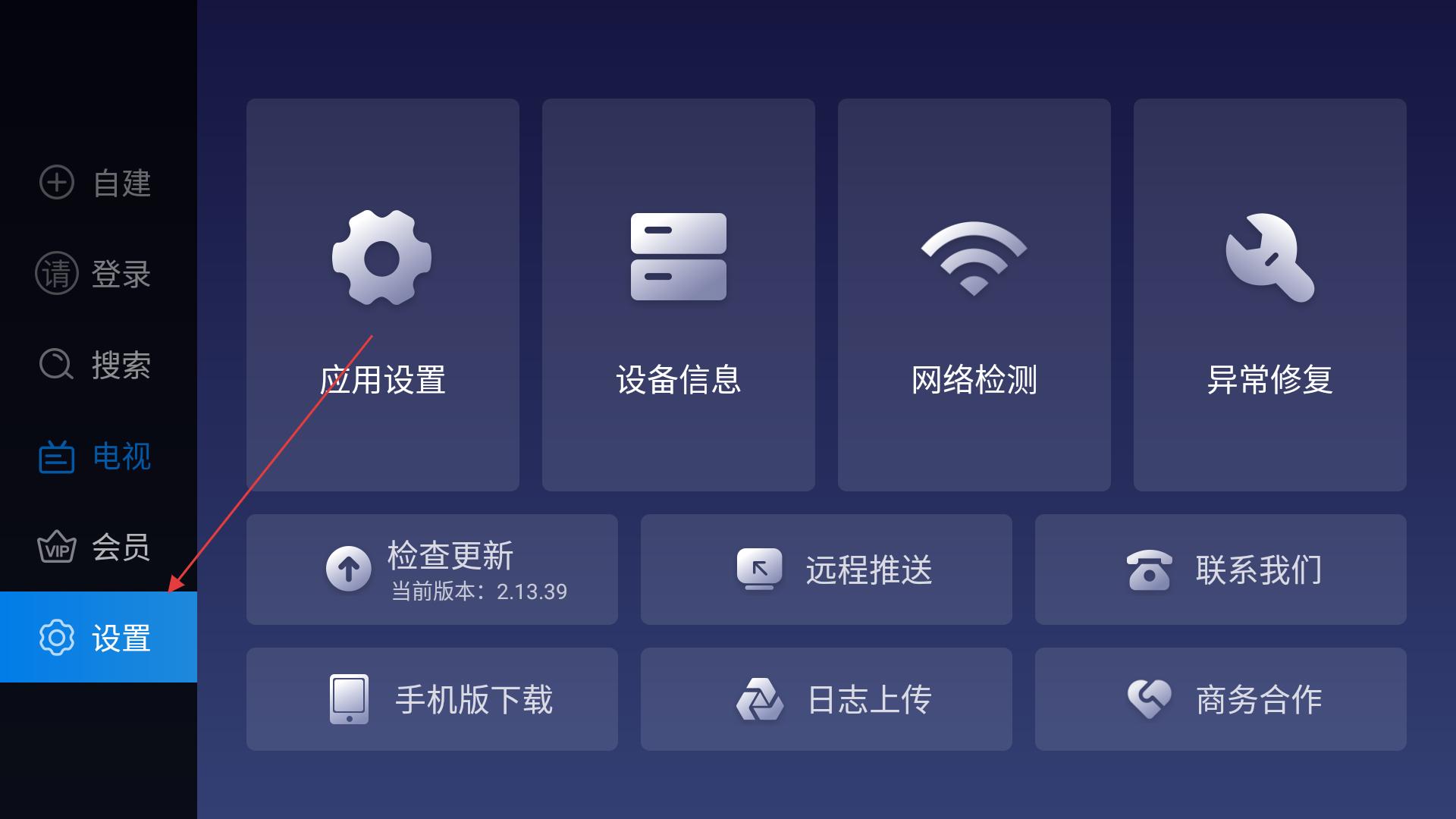
Task: Open 商务合作
Action: click(x=1220, y=699)
